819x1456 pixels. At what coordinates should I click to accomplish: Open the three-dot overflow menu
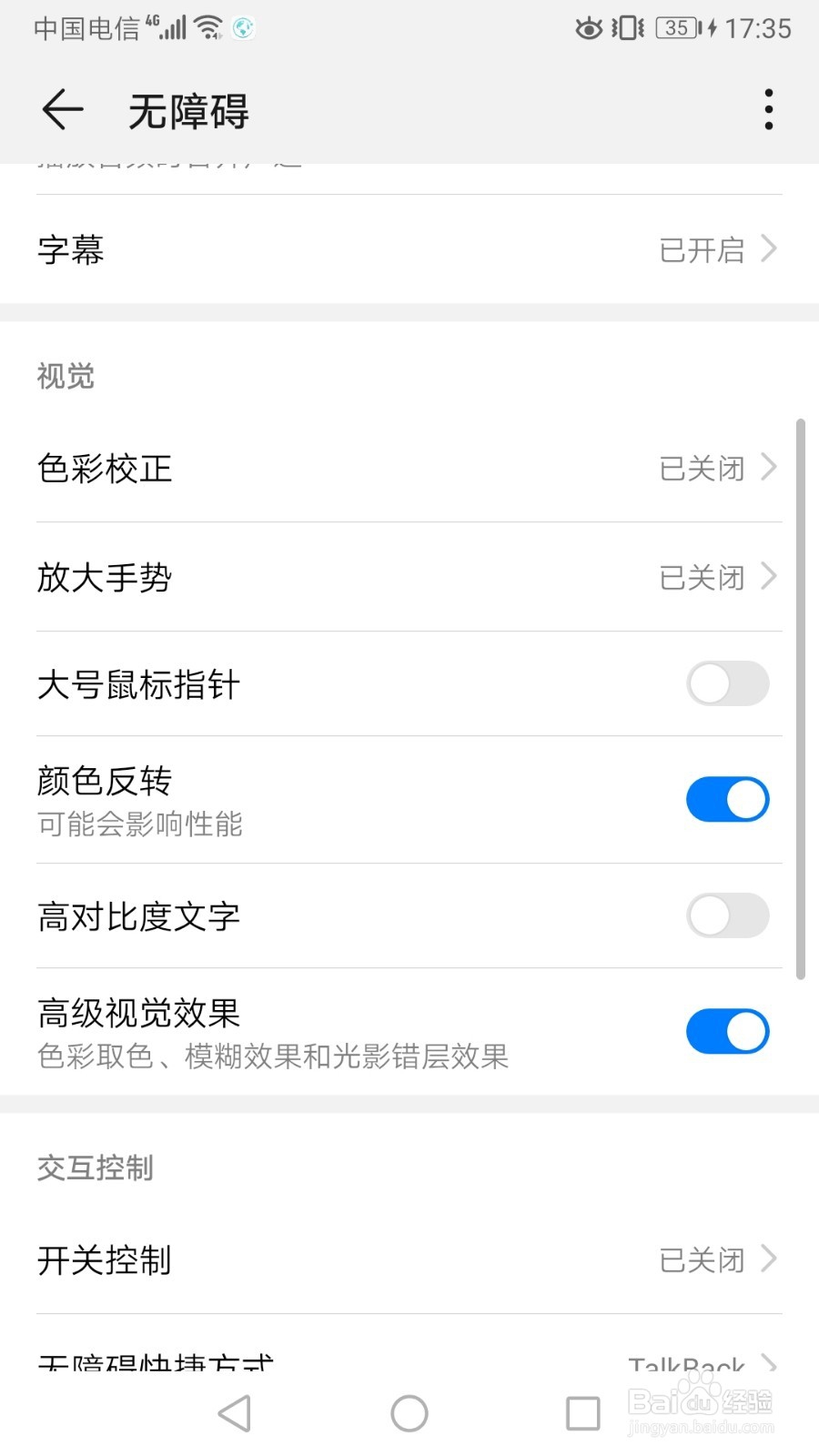[x=767, y=109]
